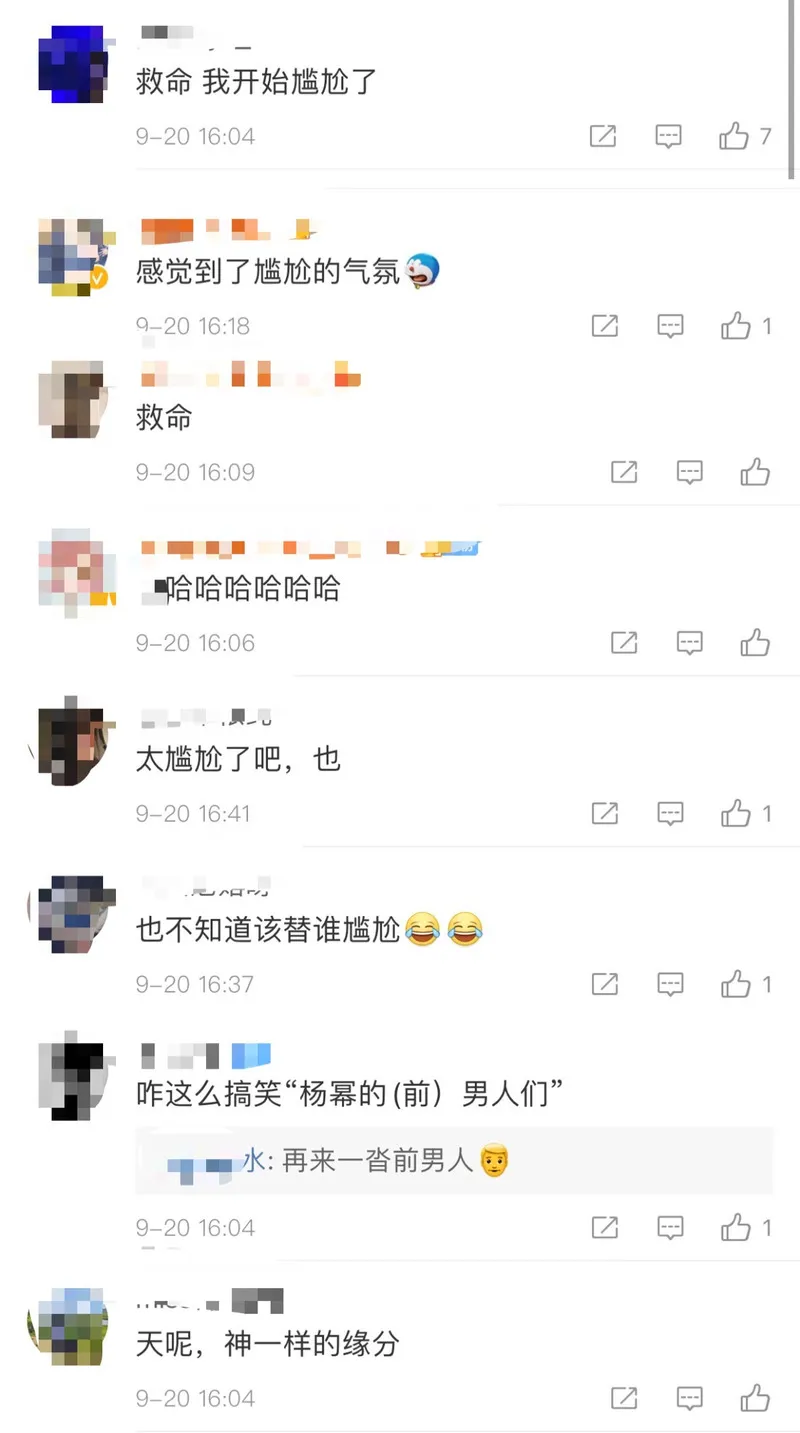Viewport: 800px width, 1433px height.
Task: Repost the "哈哈哈哈哈哈" comment
Action: [x=624, y=642]
